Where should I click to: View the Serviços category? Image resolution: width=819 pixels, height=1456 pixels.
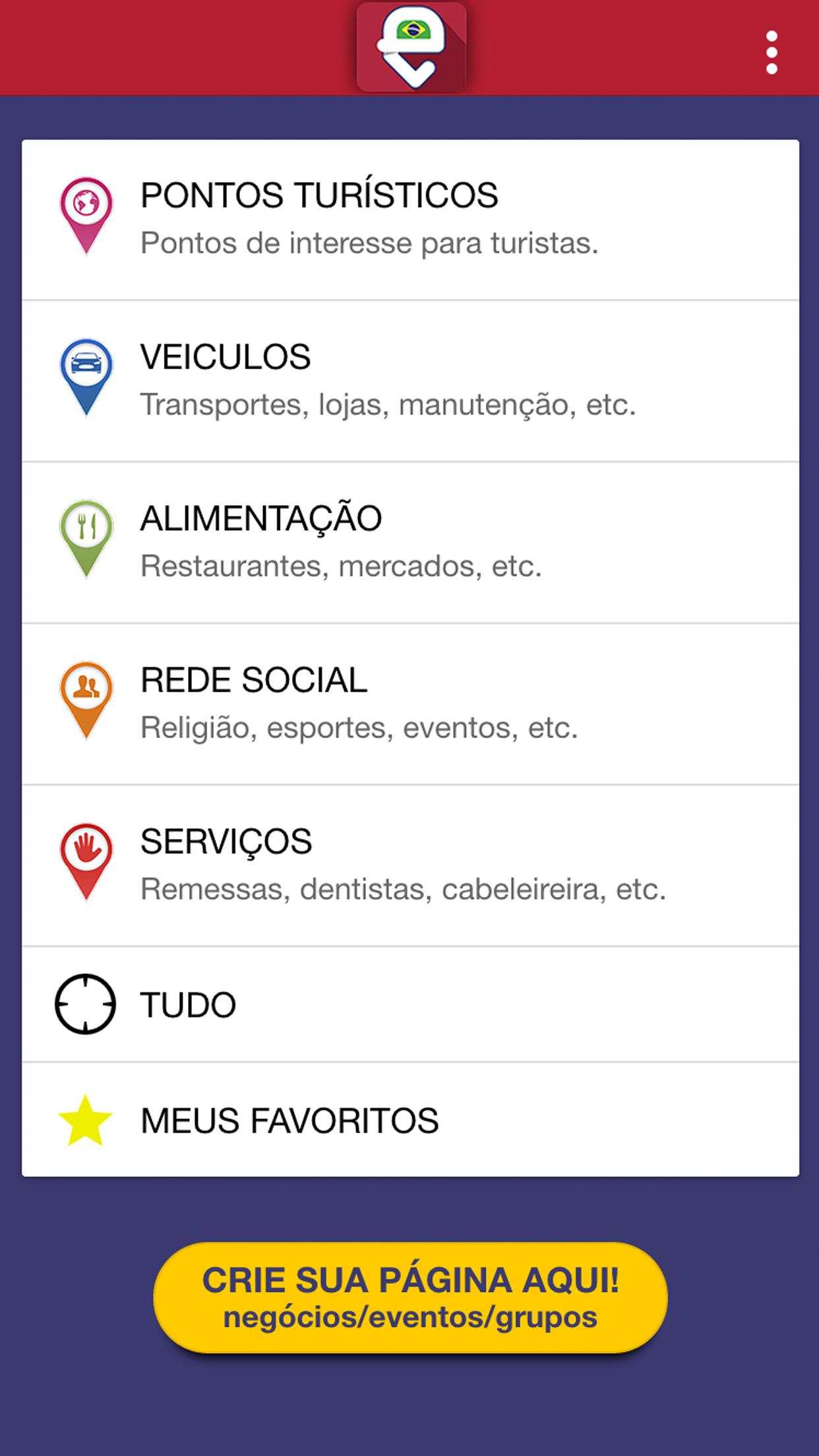[x=409, y=865]
